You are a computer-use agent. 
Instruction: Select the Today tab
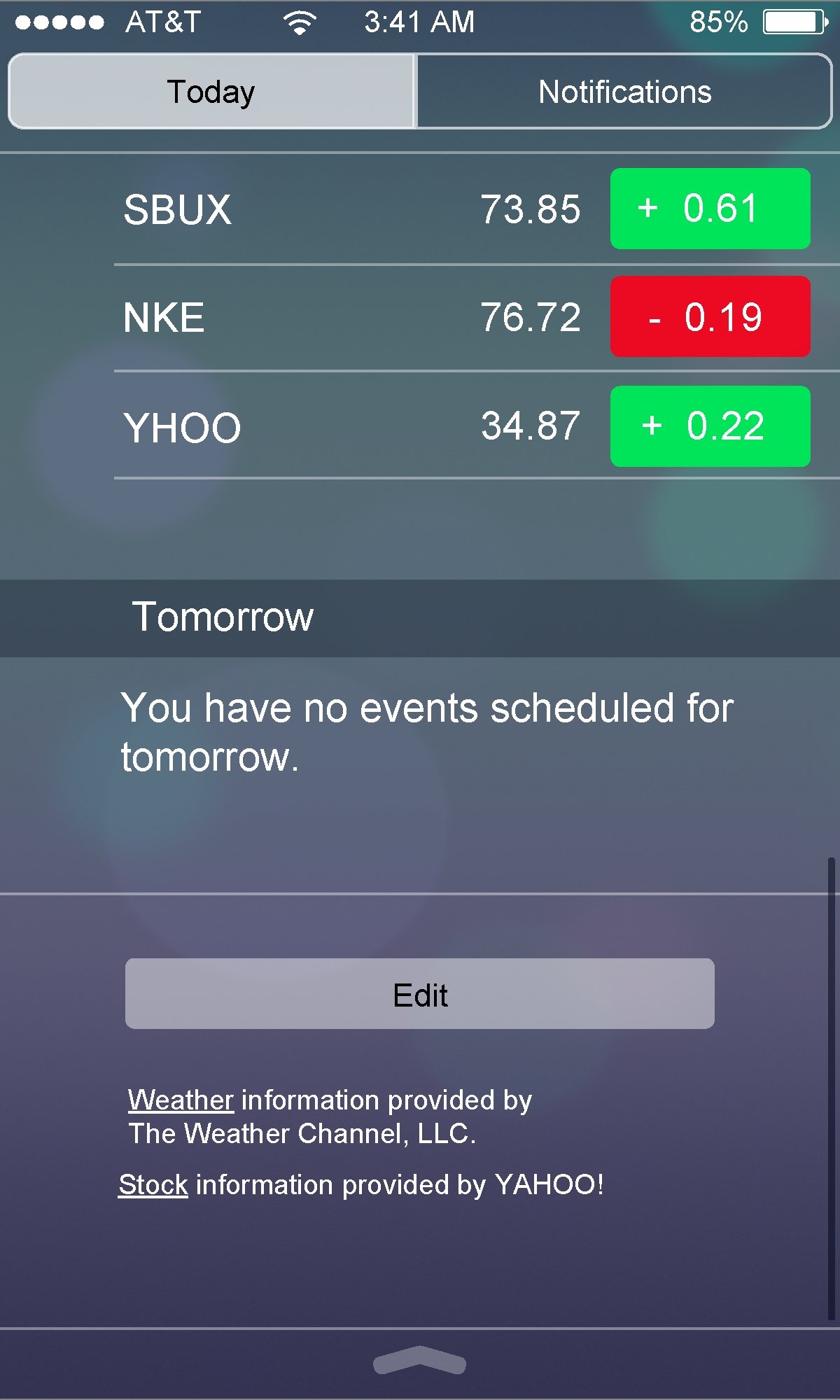210,91
